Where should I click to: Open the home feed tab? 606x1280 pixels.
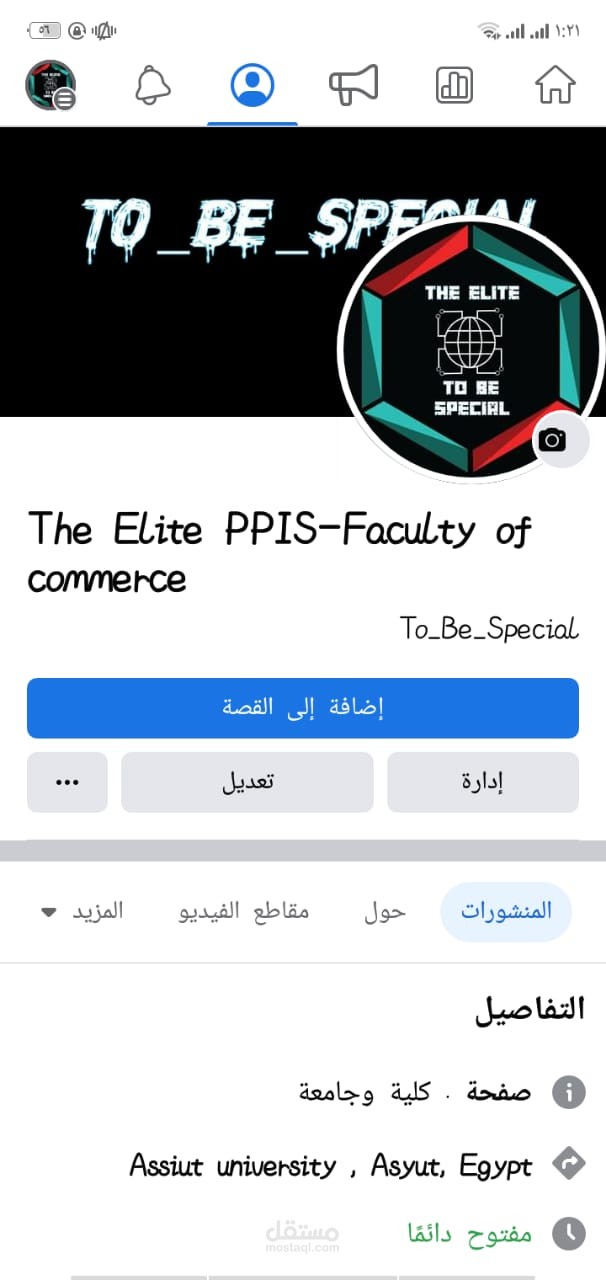(555, 85)
